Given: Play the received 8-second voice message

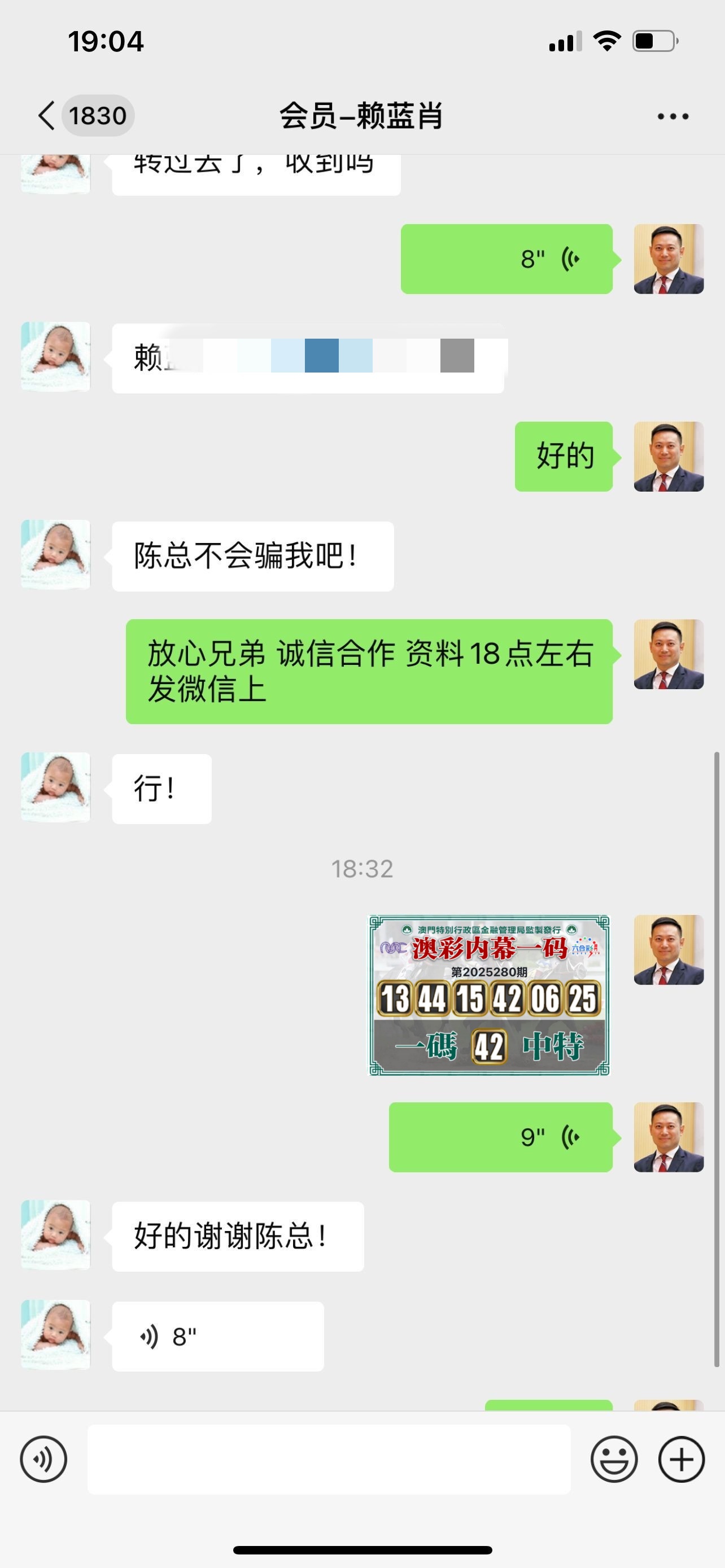Looking at the screenshot, I should coord(217,1337).
